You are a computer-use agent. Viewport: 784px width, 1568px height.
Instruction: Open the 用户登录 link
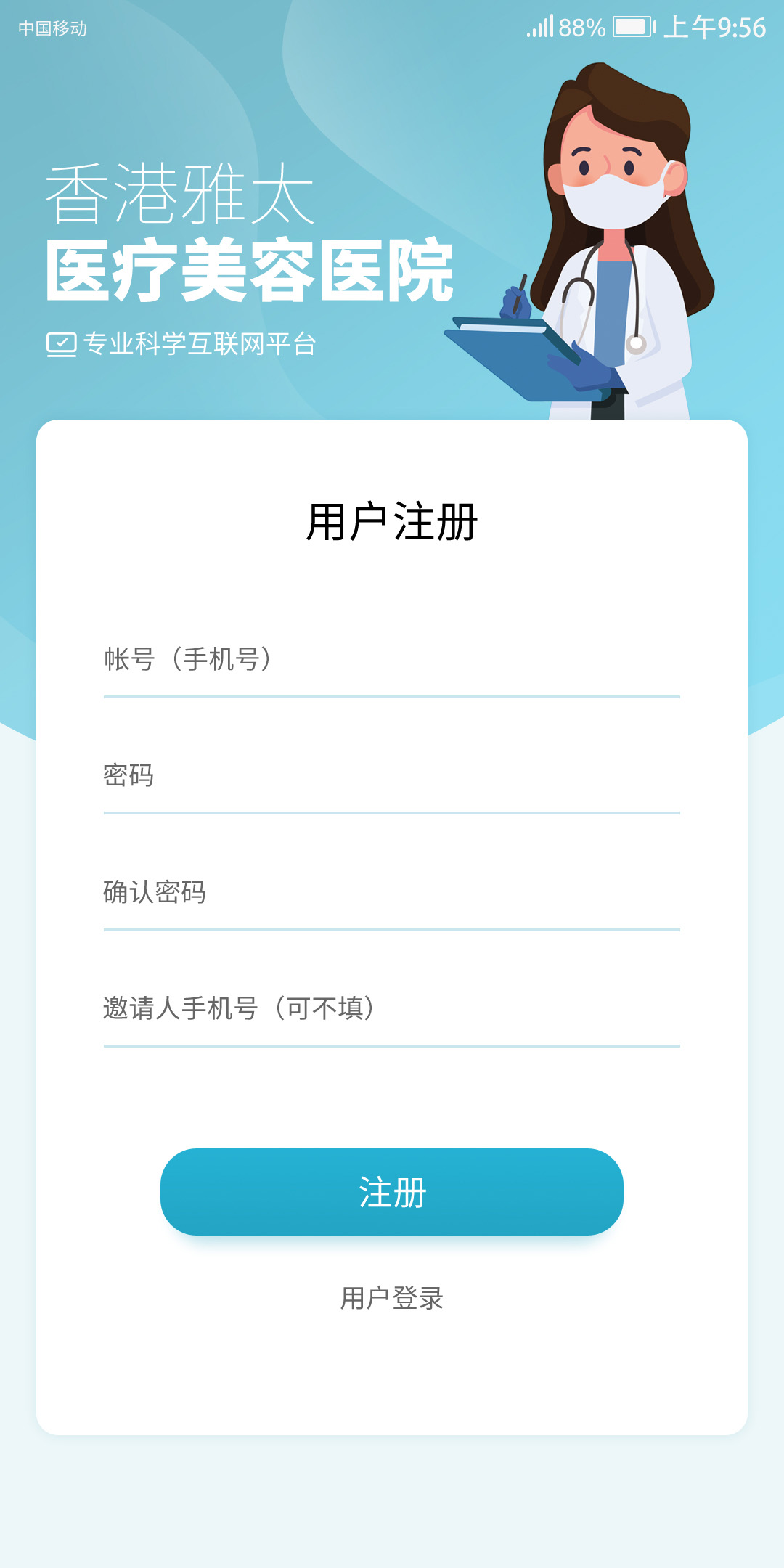point(392,1298)
